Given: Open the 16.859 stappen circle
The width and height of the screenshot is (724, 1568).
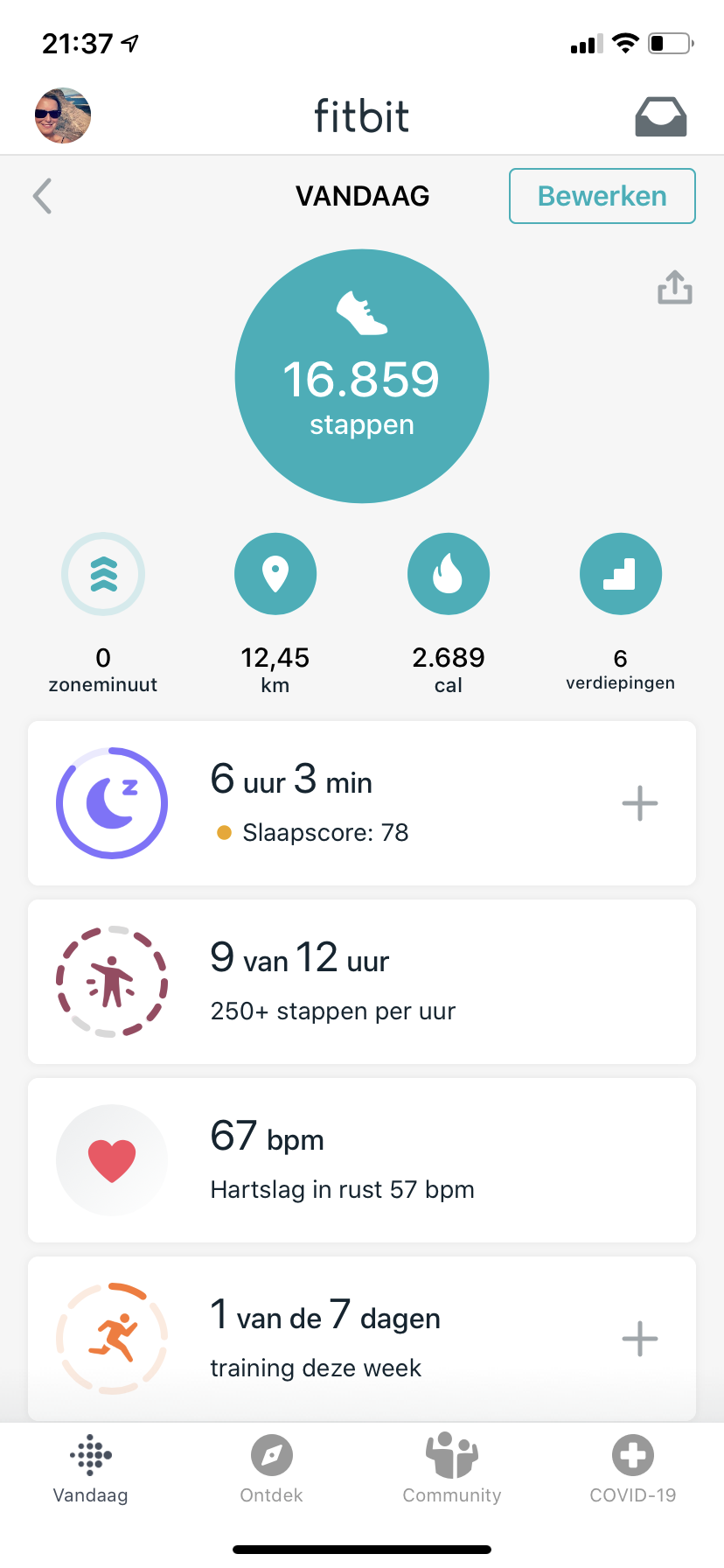Looking at the screenshot, I should pos(362,376).
